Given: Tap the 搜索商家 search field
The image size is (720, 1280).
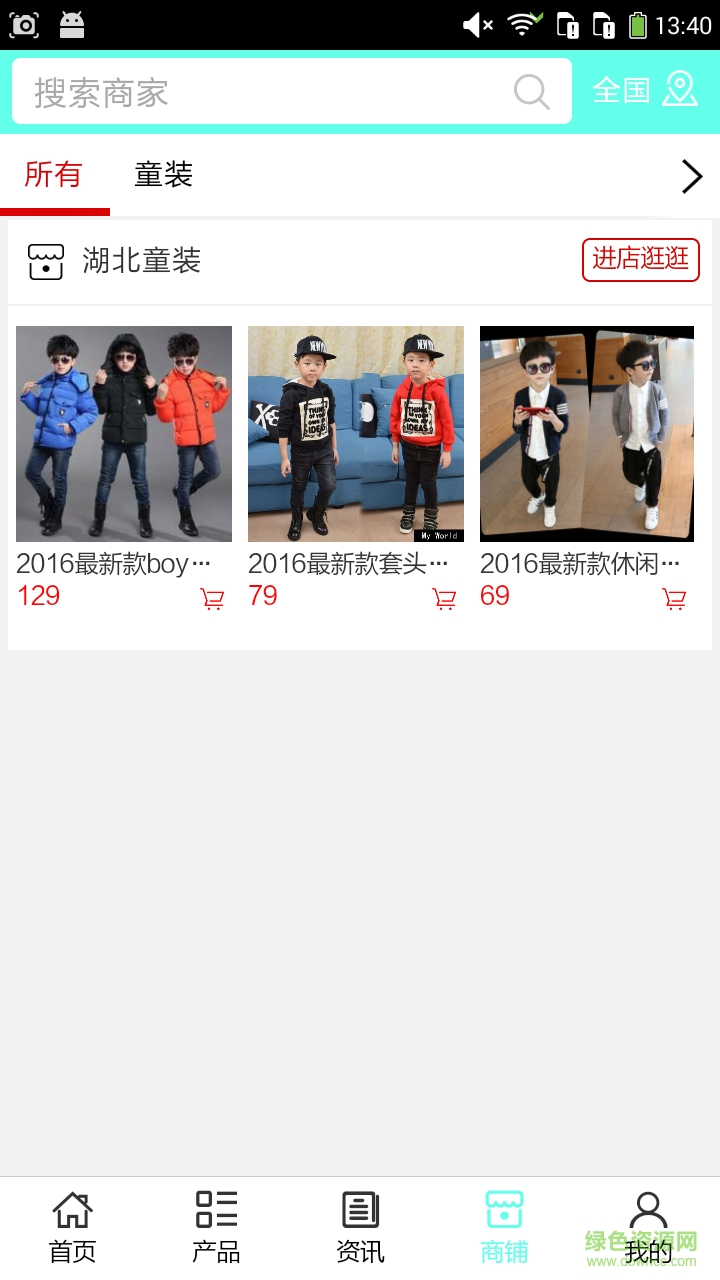Looking at the screenshot, I should 260,92.
